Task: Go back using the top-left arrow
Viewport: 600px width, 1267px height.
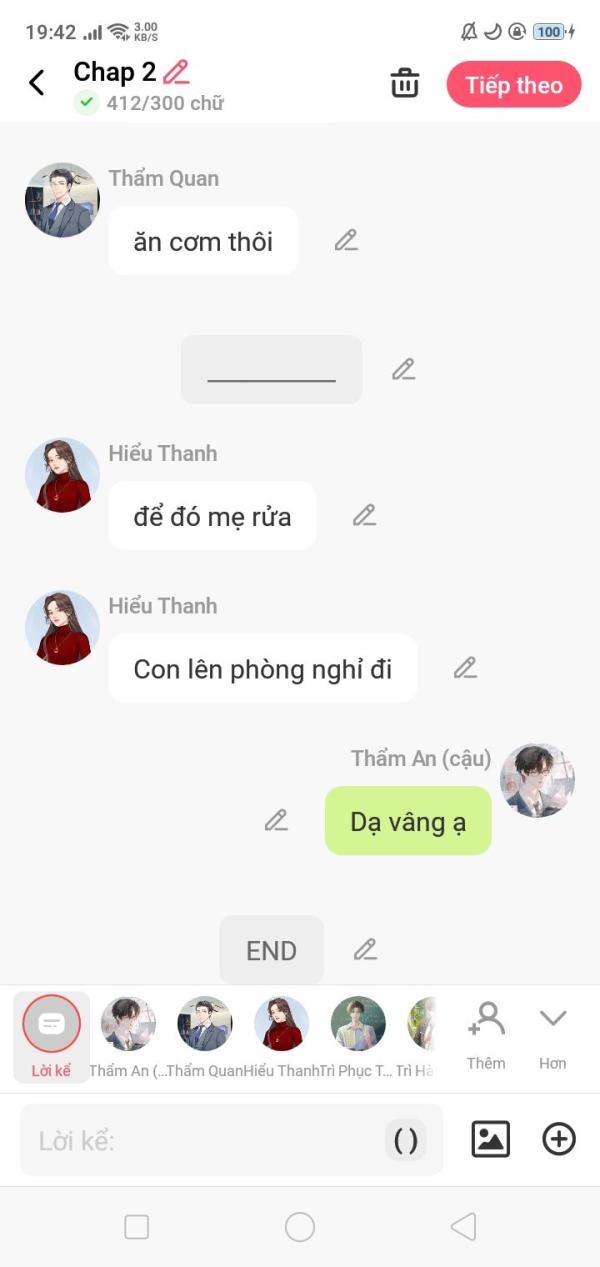Action: (37, 83)
